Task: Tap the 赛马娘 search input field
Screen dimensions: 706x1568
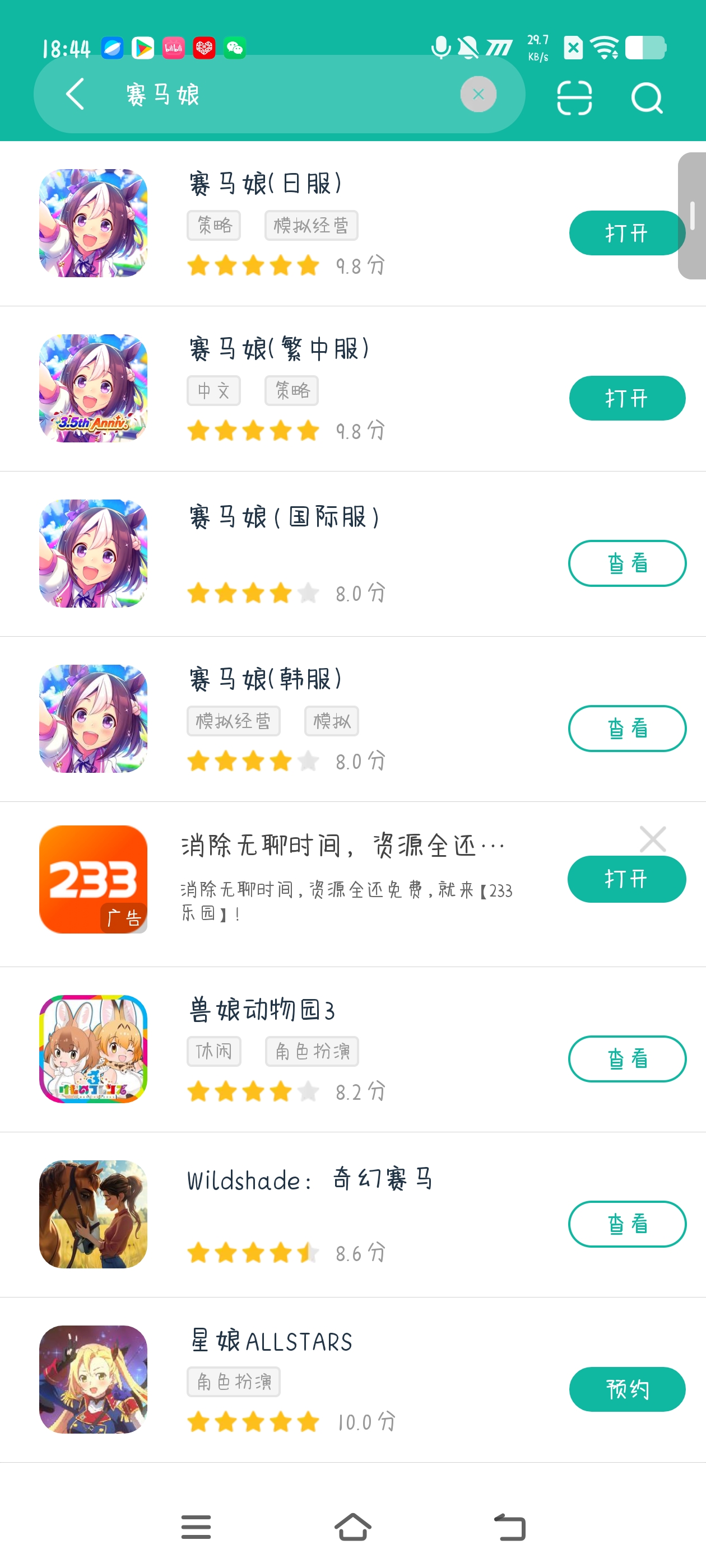Action: point(274,94)
